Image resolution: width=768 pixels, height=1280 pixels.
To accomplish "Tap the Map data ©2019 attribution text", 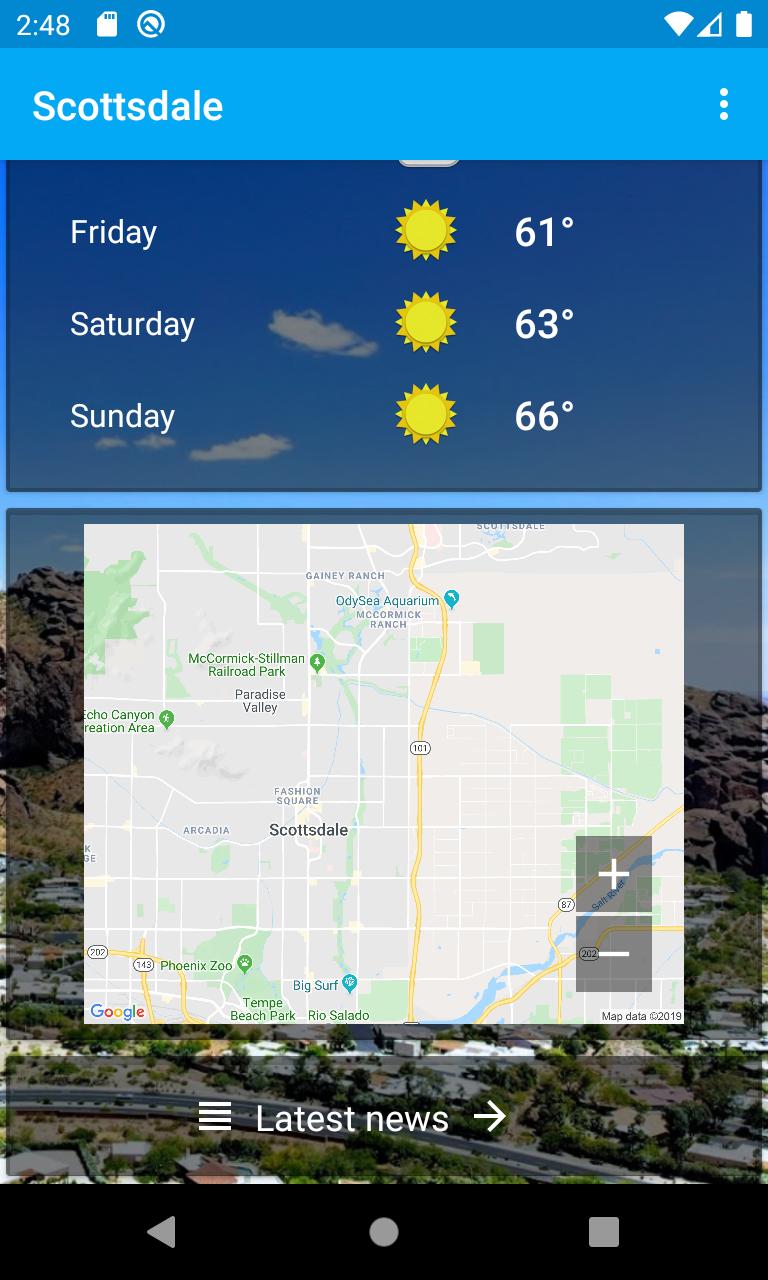I will pos(643,1015).
